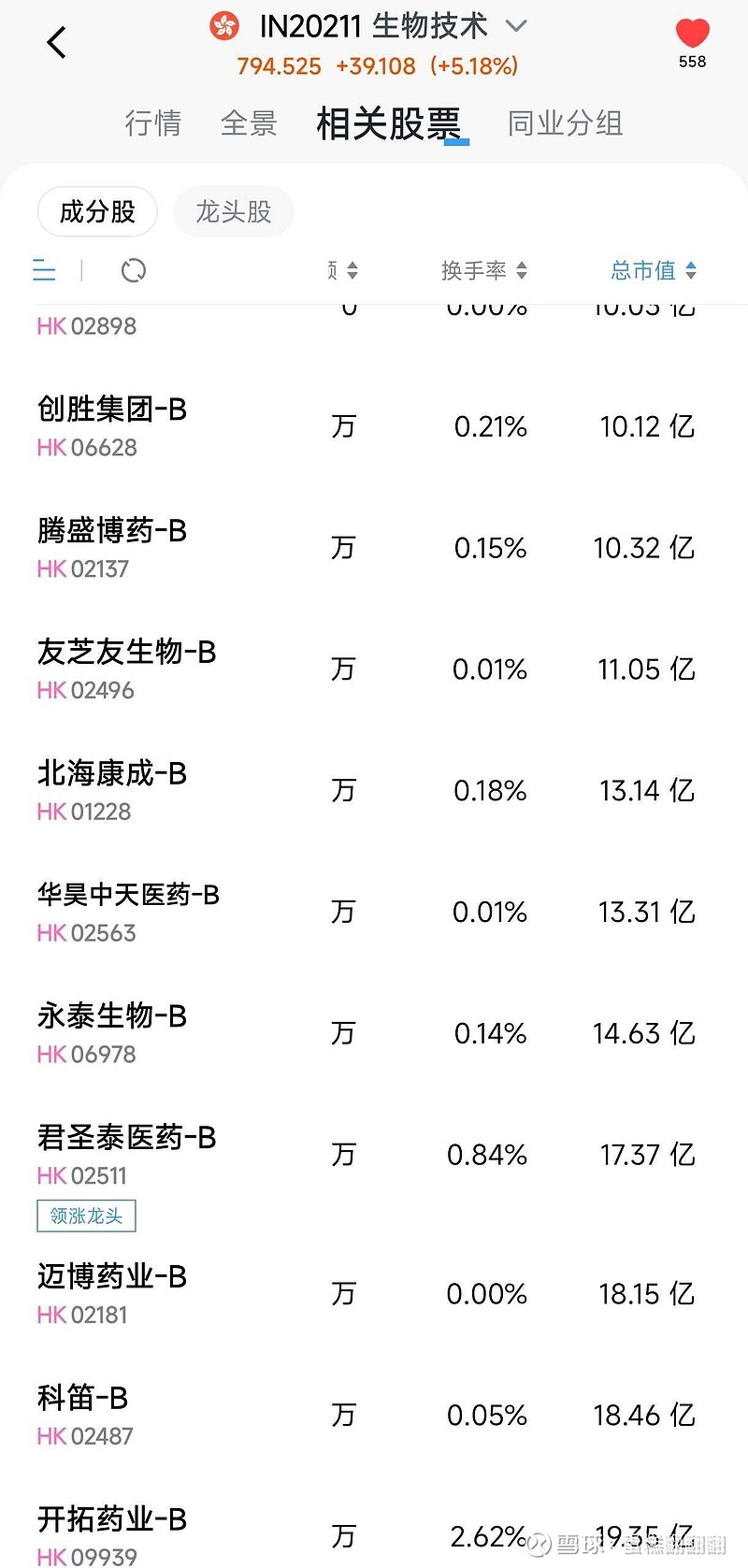Tap the sort arrows on 总市值 column
The width and height of the screenshot is (748, 1568).
(x=691, y=270)
